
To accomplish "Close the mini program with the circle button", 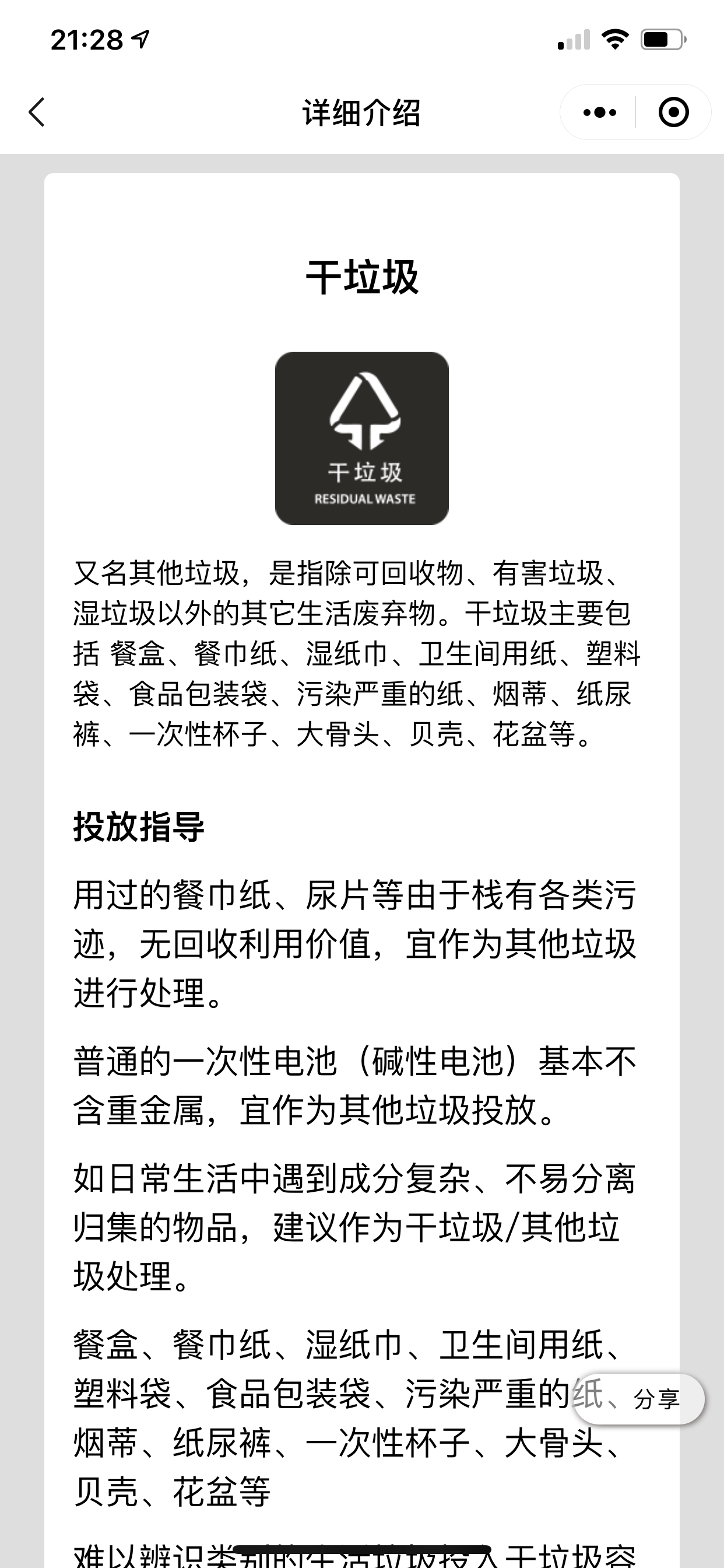I will [673, 113].
